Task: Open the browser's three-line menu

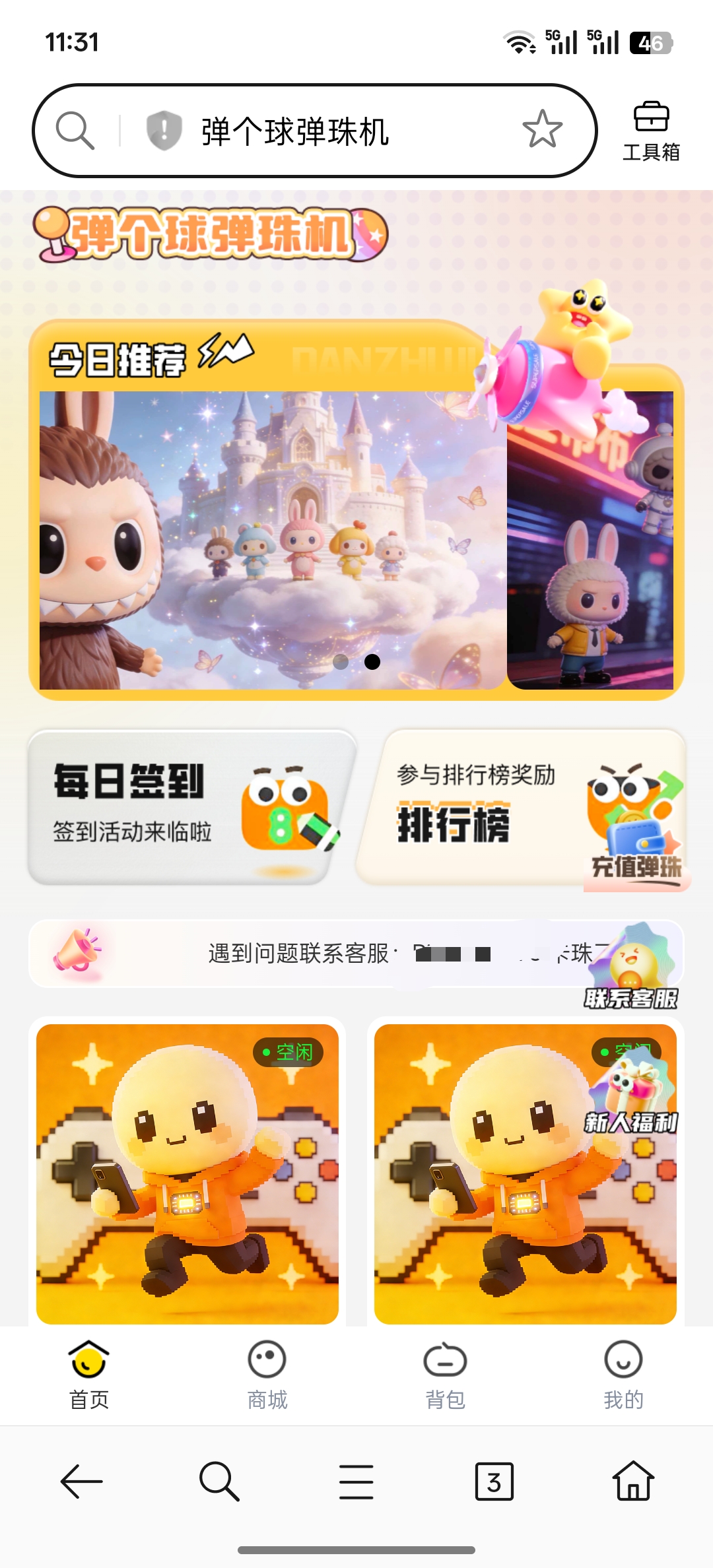Action: click(356, 1482)
